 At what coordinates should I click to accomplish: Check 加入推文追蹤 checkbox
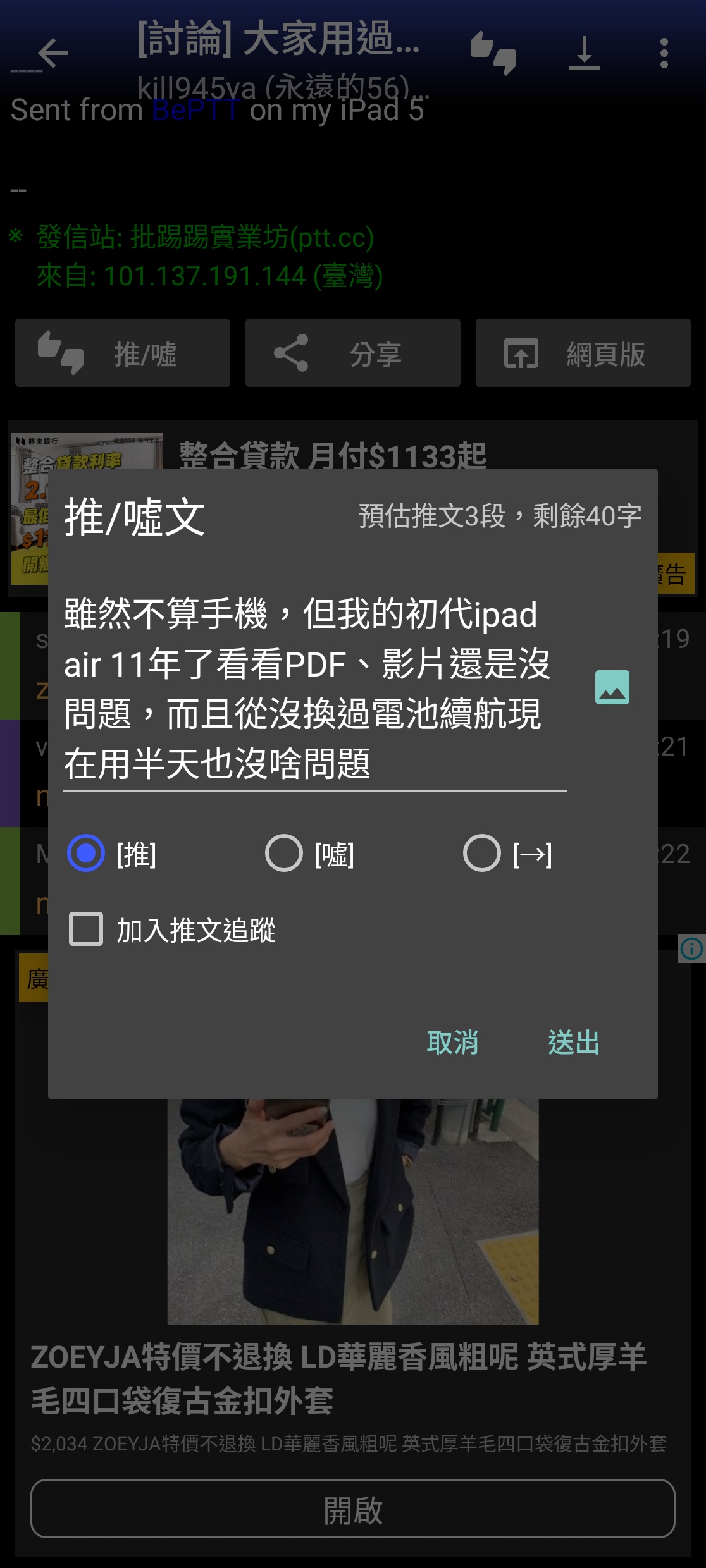87,929
